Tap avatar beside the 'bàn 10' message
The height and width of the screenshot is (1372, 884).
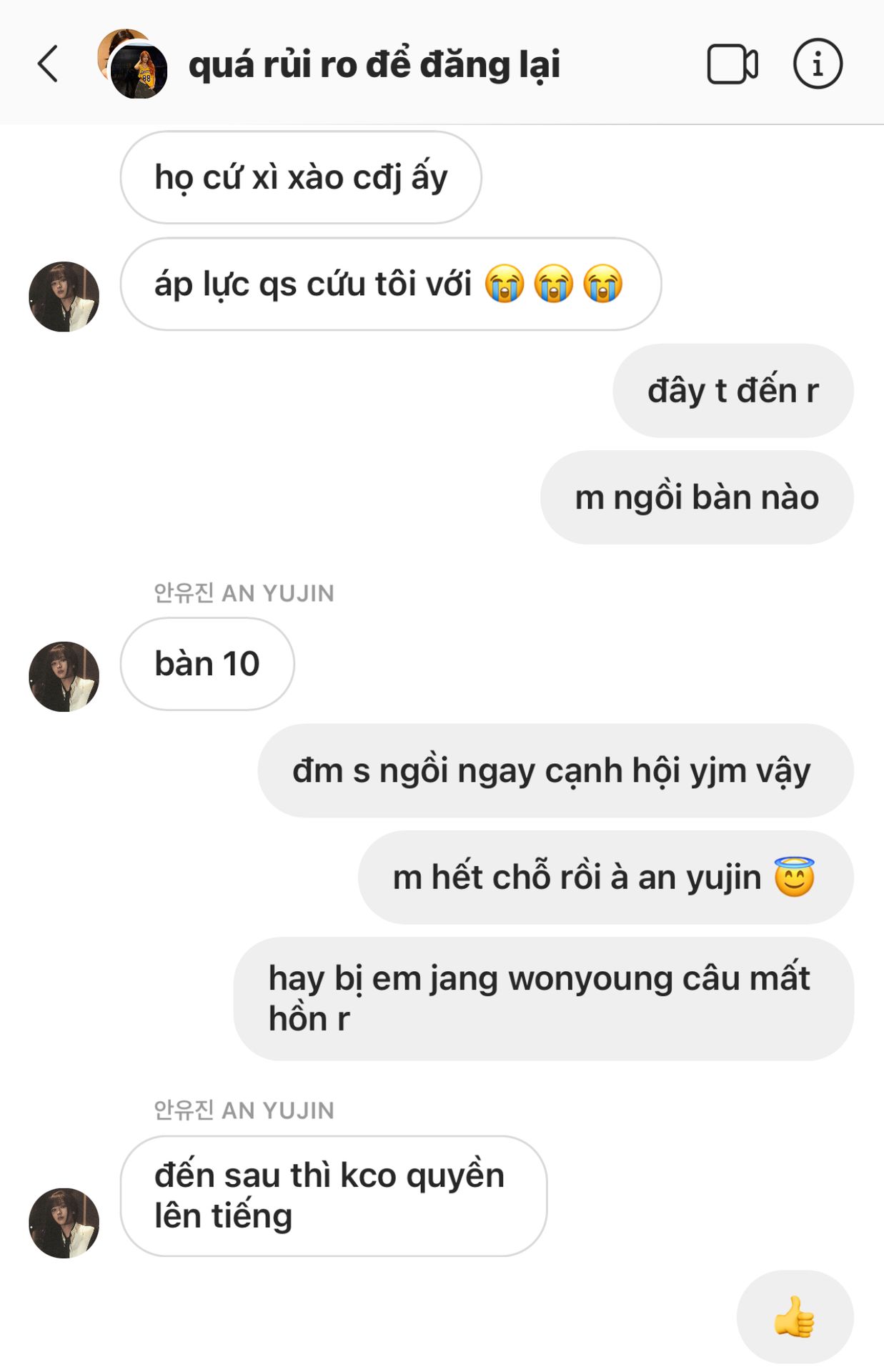[64, 676]
